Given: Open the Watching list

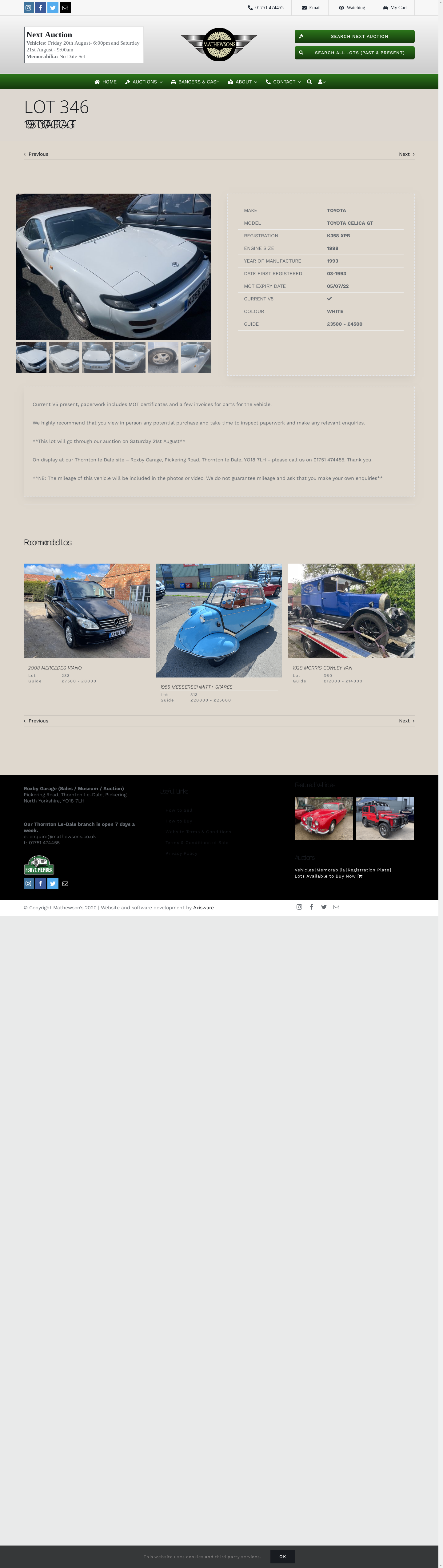Looking at the screenshot, I should pyautogui.click(x=352, y=8).
